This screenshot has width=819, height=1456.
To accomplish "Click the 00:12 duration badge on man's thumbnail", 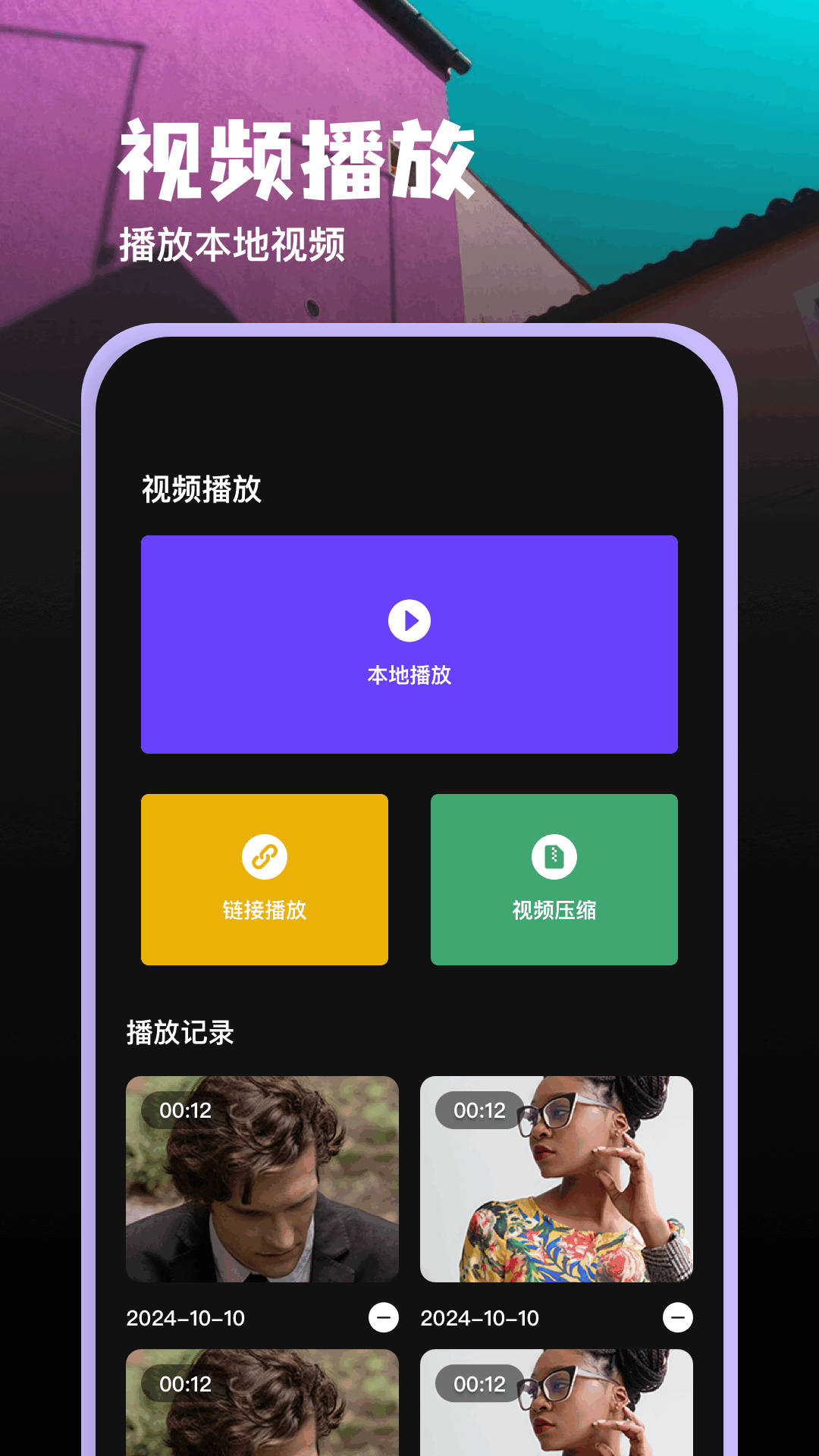I will pos(185,1111).
